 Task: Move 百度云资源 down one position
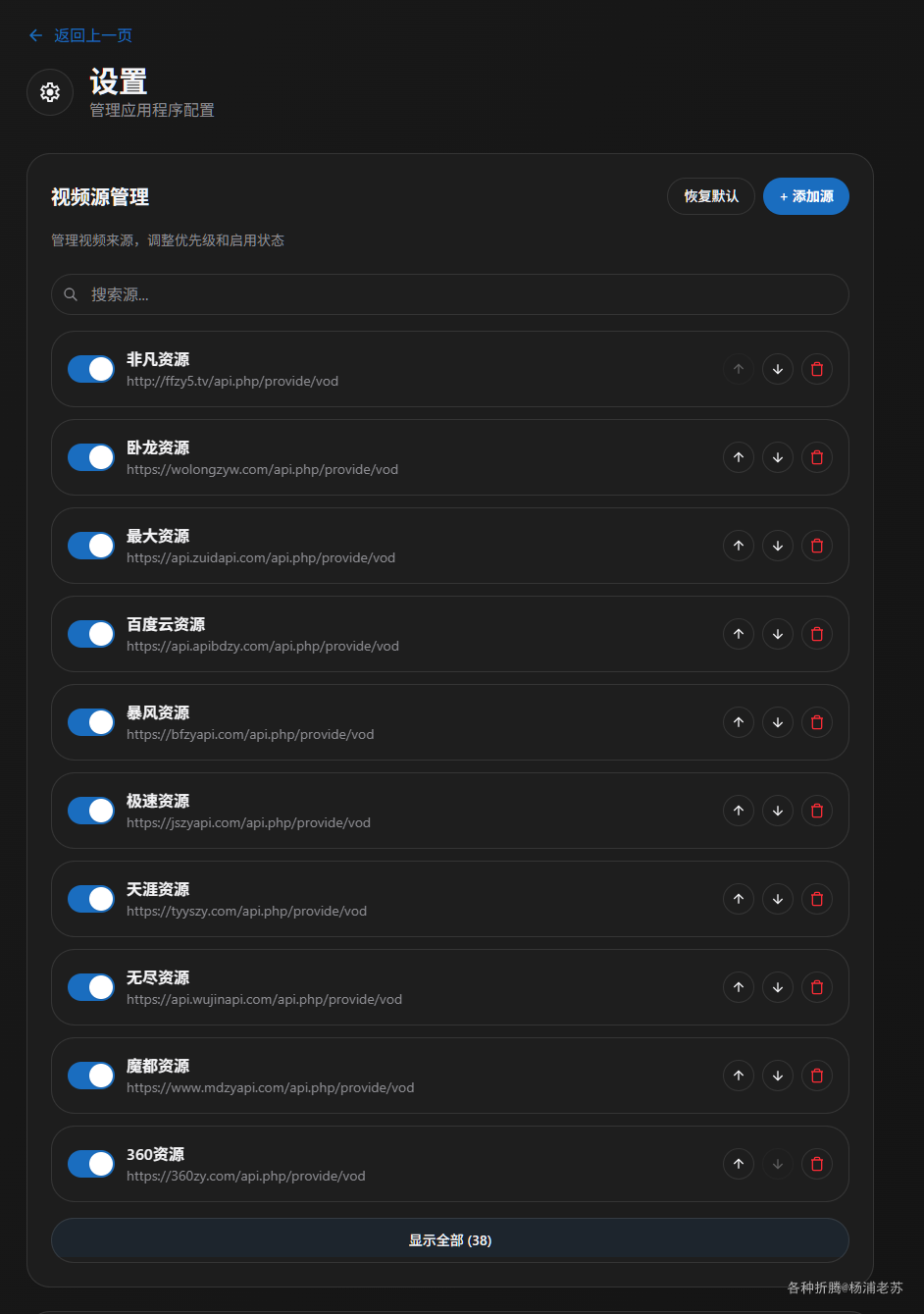point(778,634)
